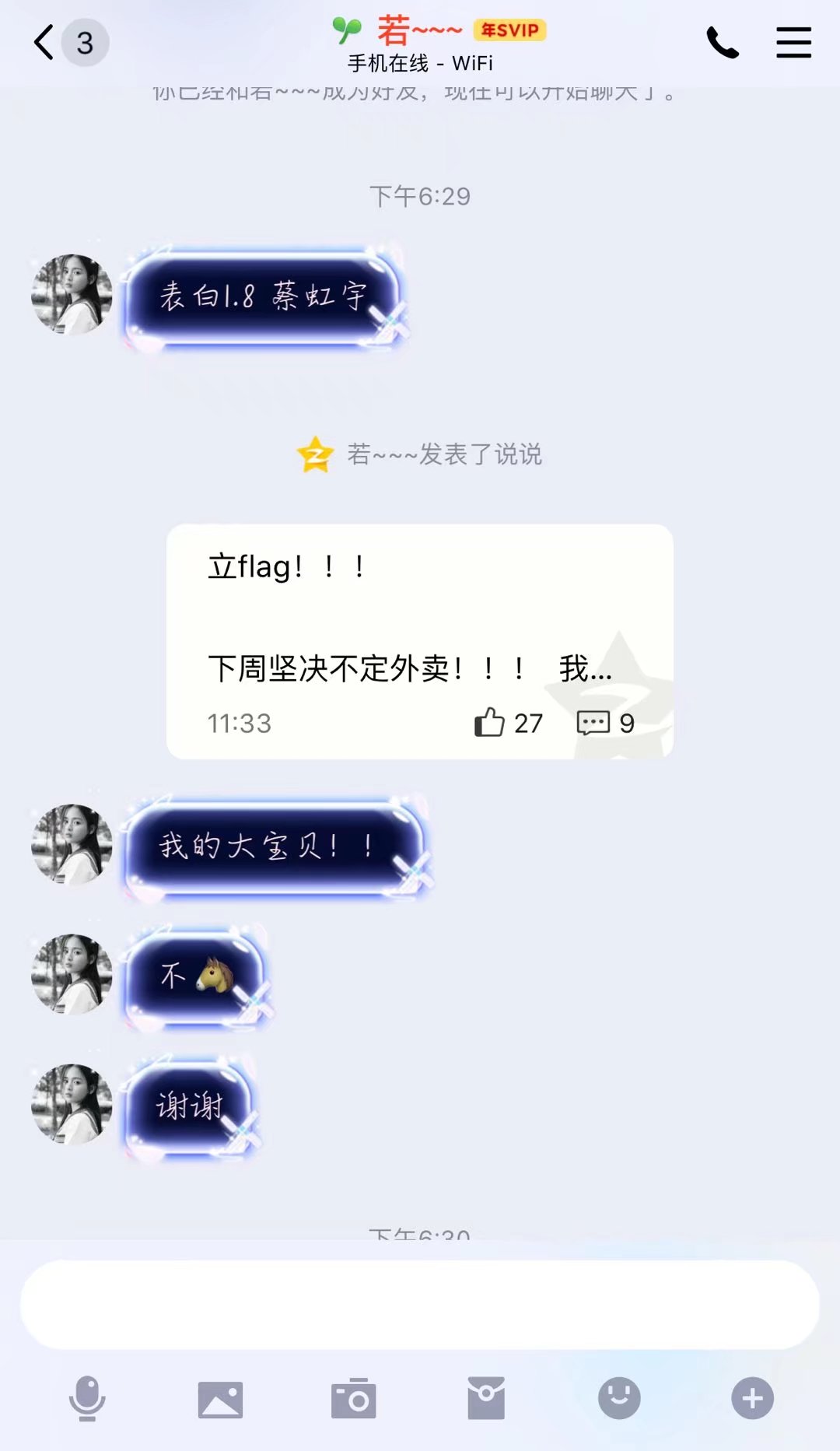
Task: Open more options with plus icon
Action: pos(752,1398)
